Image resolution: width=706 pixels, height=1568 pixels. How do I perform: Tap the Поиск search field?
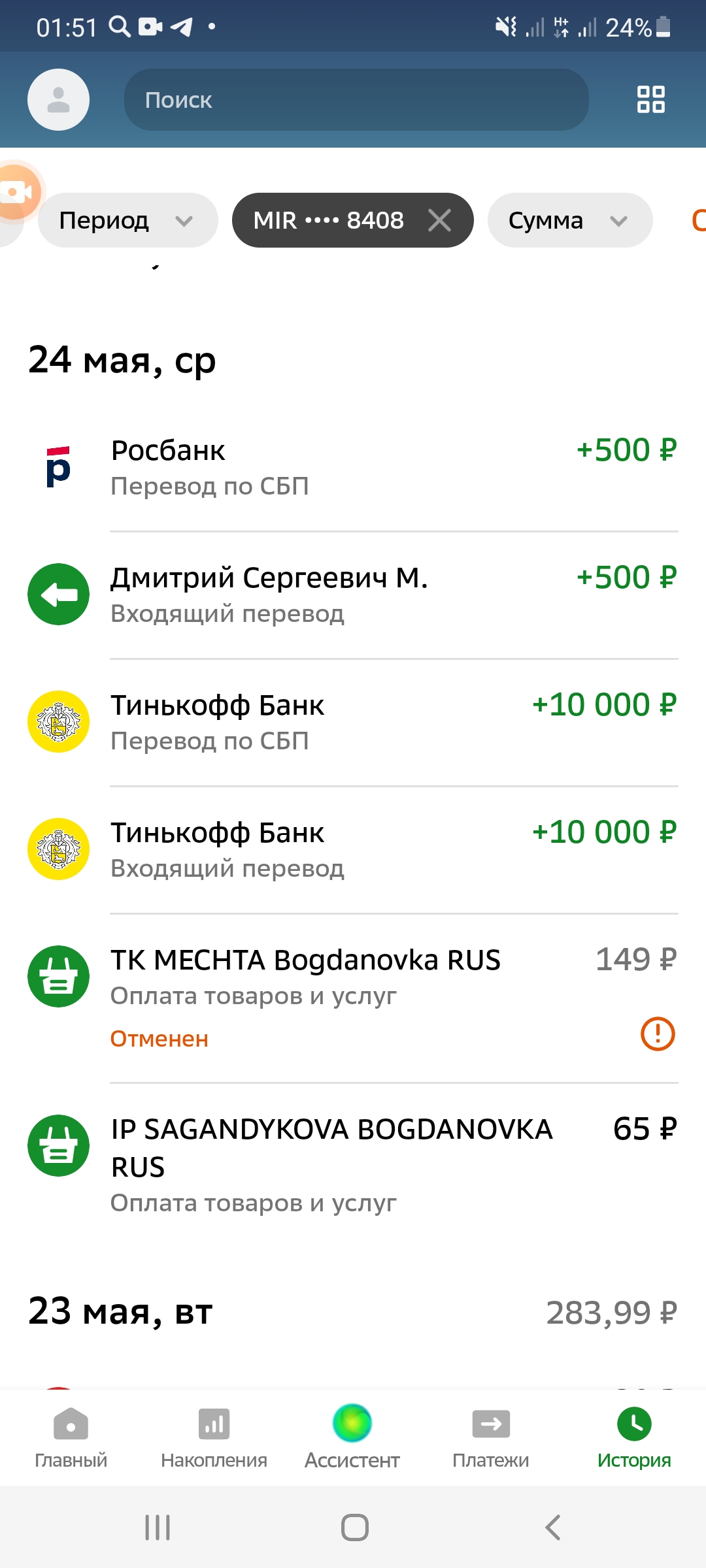pyautogui.click(x=356, y=100)
